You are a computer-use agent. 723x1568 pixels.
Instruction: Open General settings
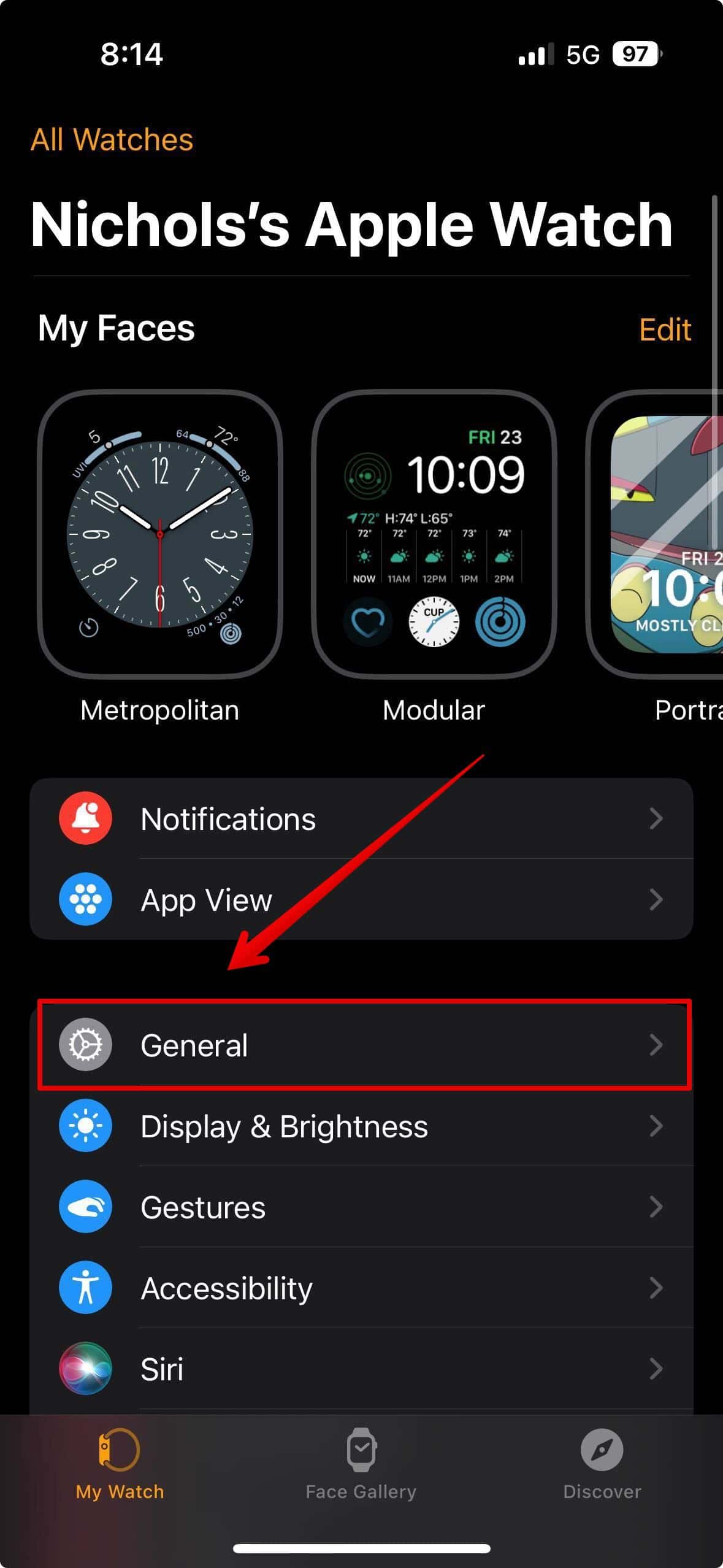coord(361,1044)
